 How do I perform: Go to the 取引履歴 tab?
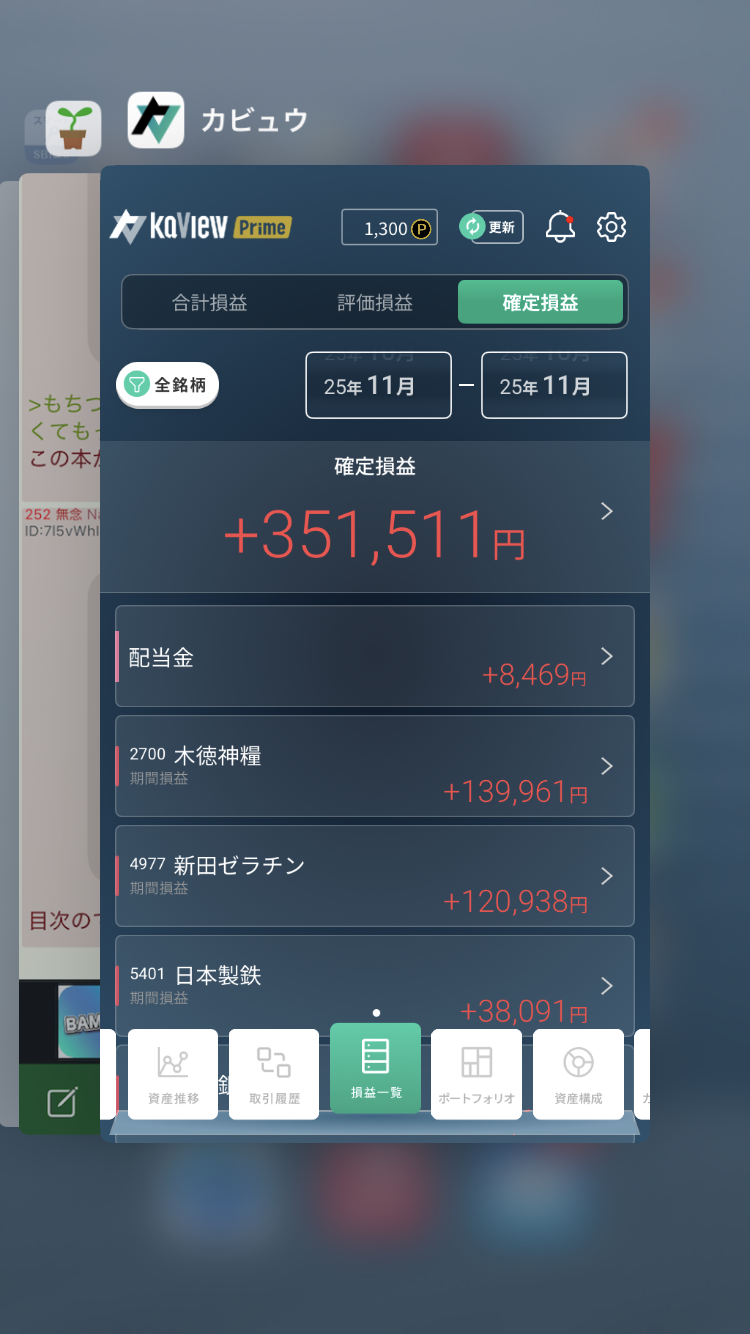pos(274,1074)
